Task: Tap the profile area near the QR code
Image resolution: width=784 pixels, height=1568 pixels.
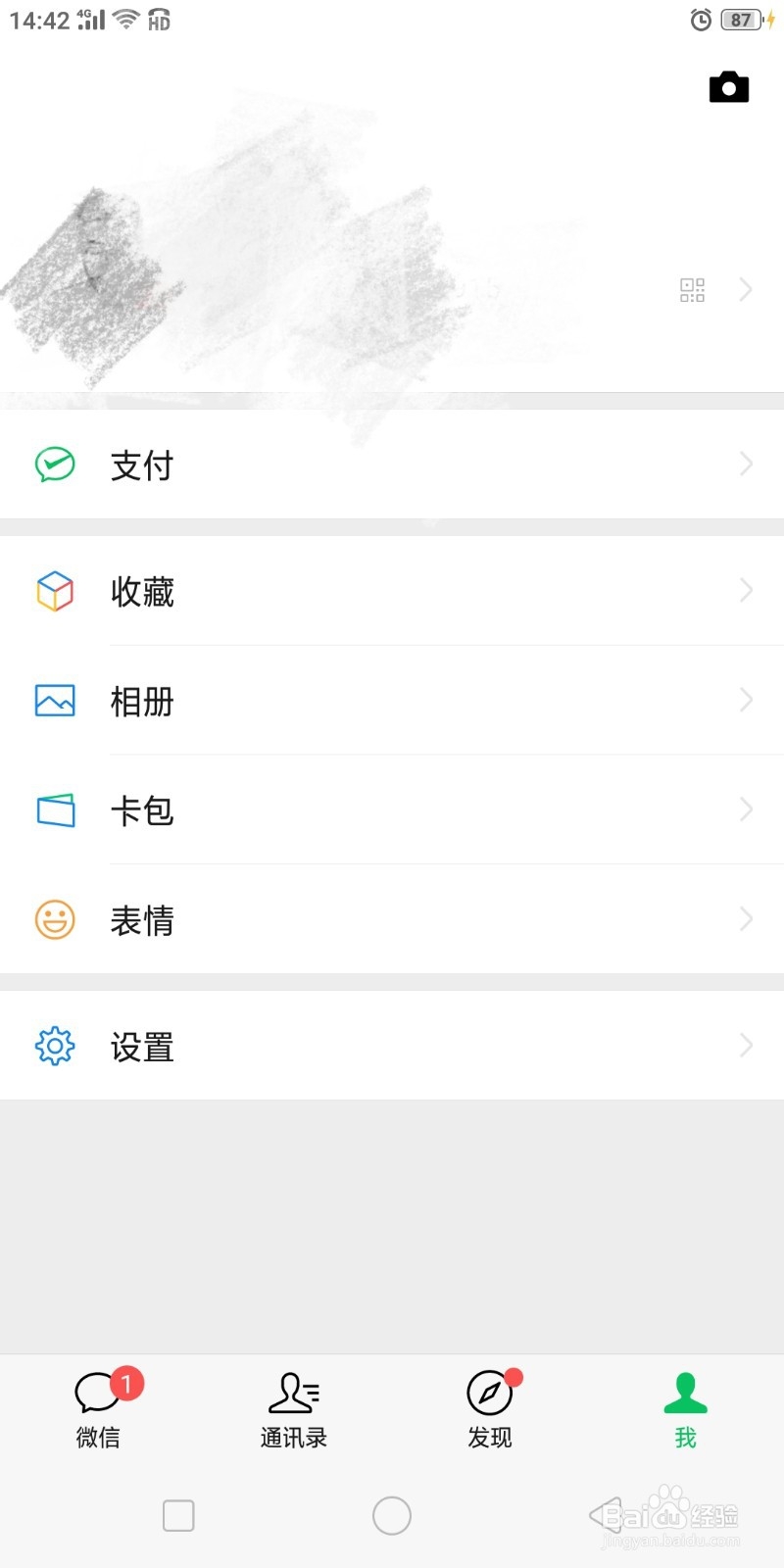Action: tap(392, 289)
